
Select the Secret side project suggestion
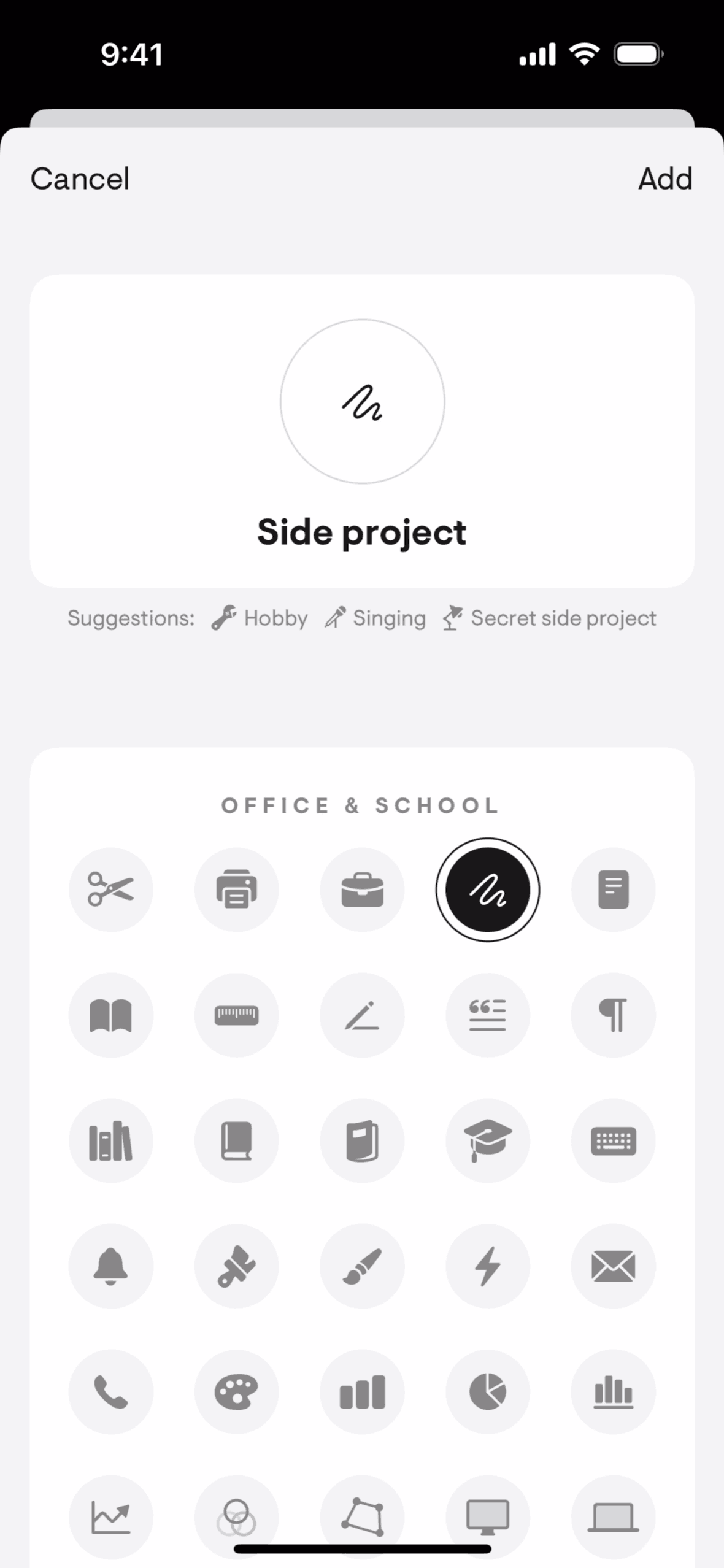click(x=550, y=618)
